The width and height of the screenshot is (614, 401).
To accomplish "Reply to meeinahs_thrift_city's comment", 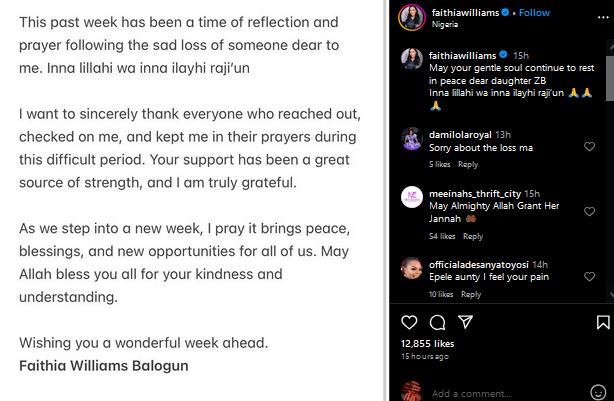I will click(x=472, y=237).
